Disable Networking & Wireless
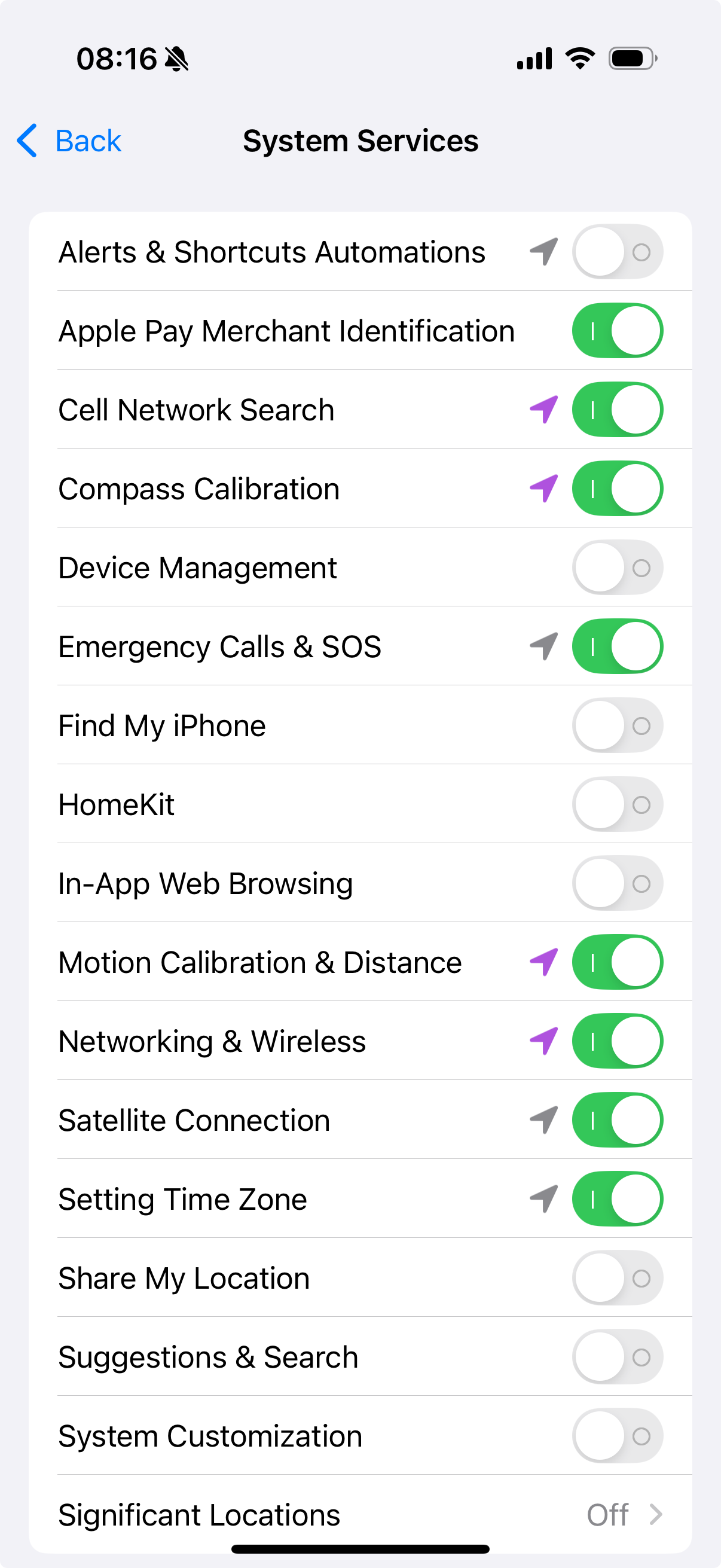Viewport: 721px width, 1568px height. pyautogui.click(x=617, y=1041)
